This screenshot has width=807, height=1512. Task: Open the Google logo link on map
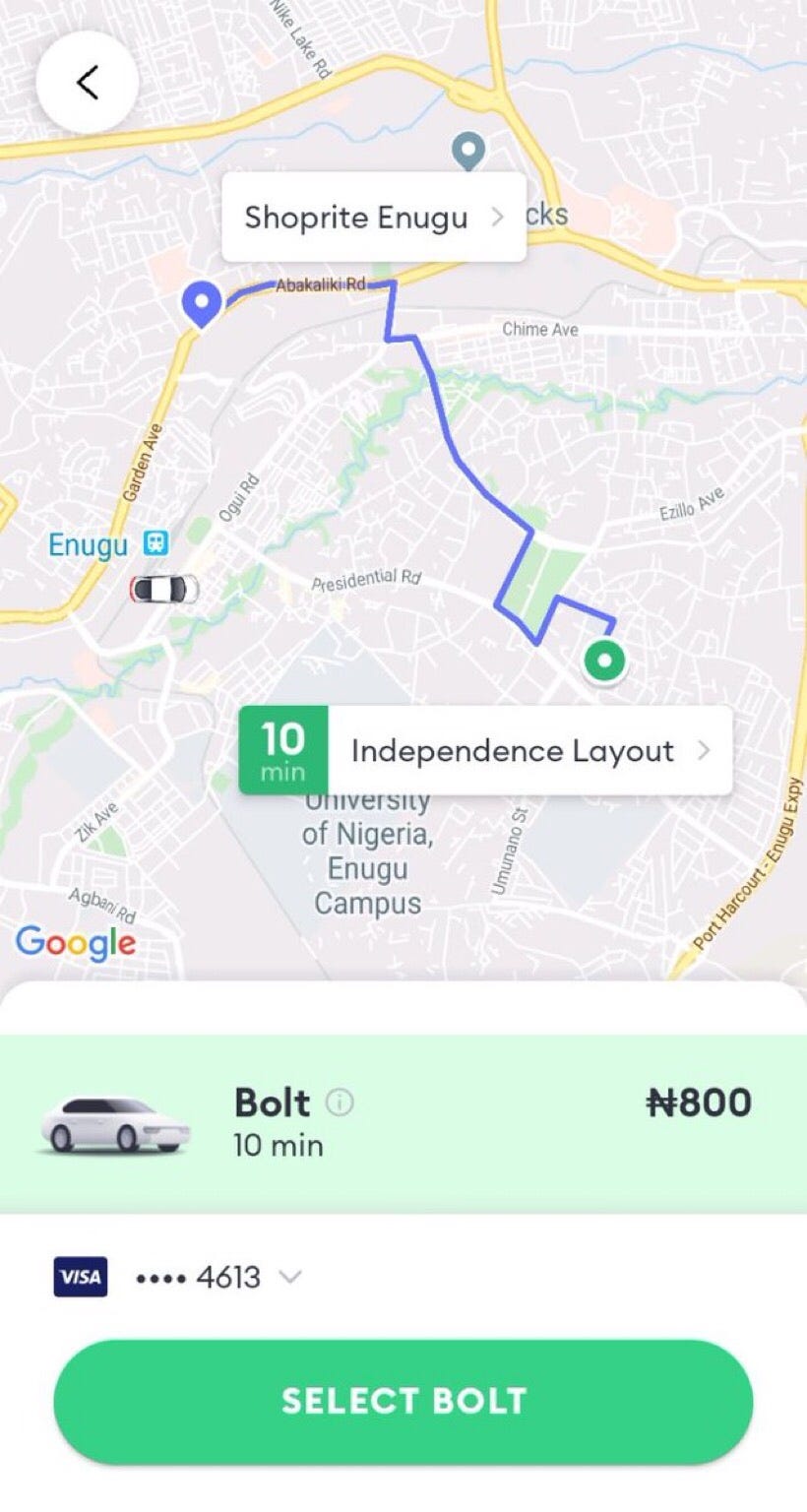click(x=75, y=943)
